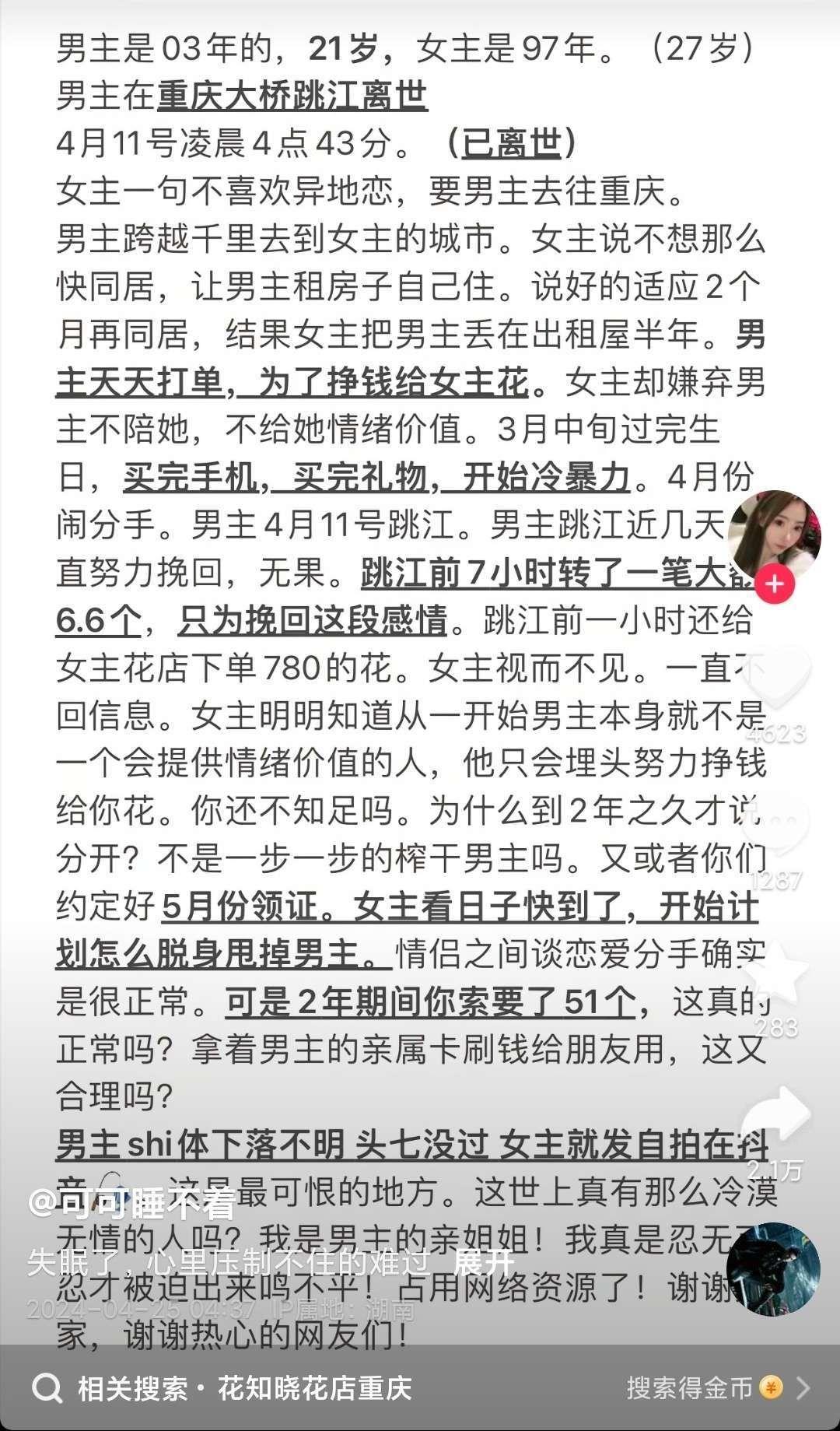Open the @可可睡不着 username profile
This screenshot has width=840, height=1431.
point(131,1205)
